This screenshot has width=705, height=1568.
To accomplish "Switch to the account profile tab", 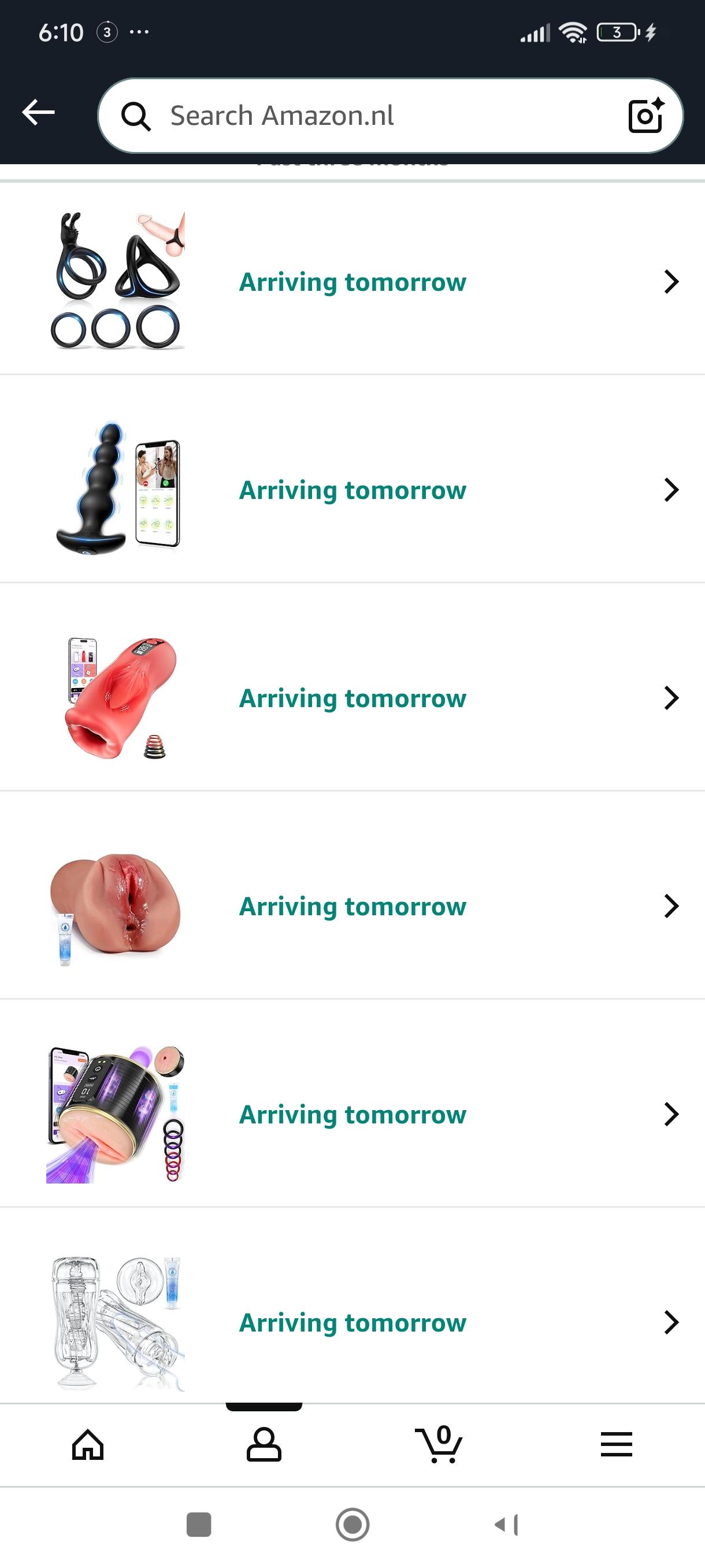I will [x=264, y=1445].
